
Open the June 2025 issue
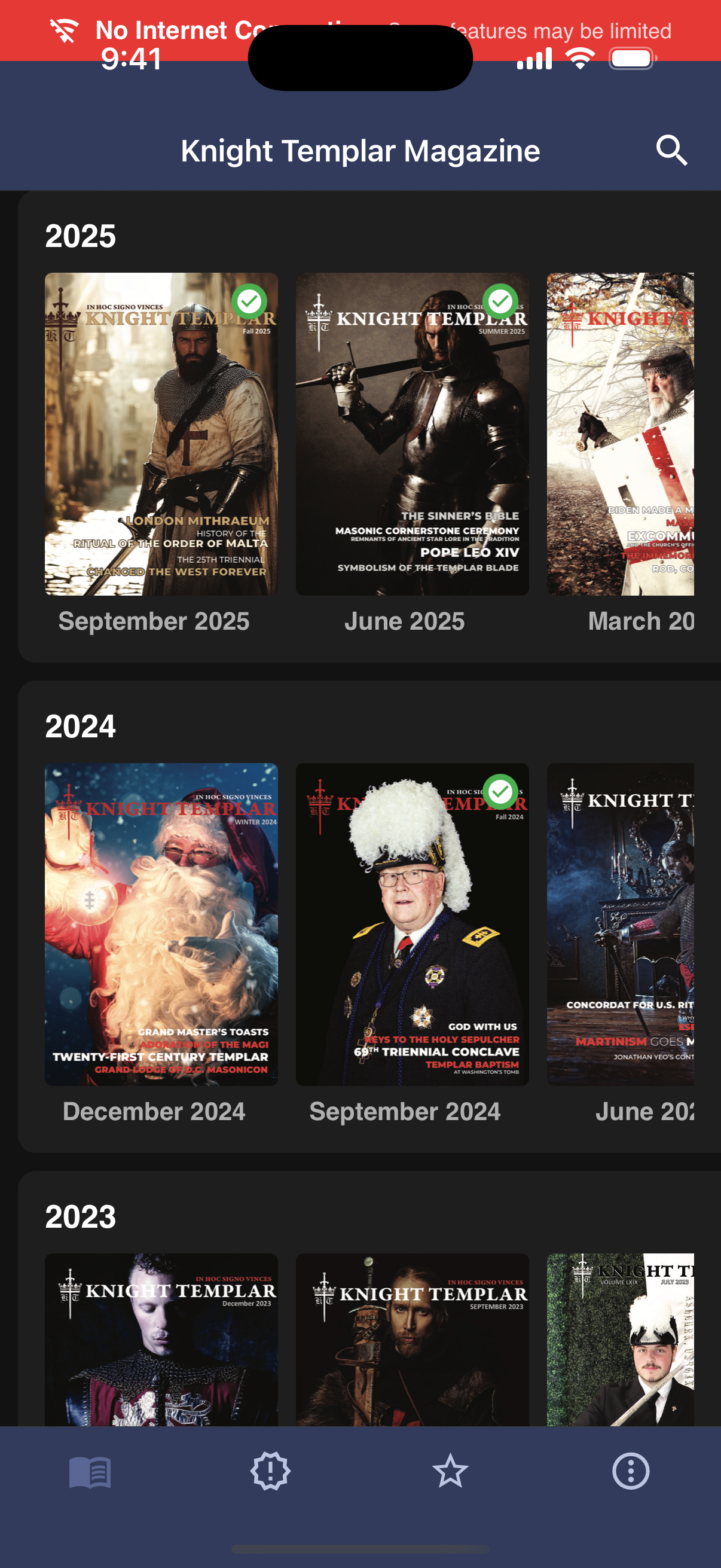tap(412, 434)
